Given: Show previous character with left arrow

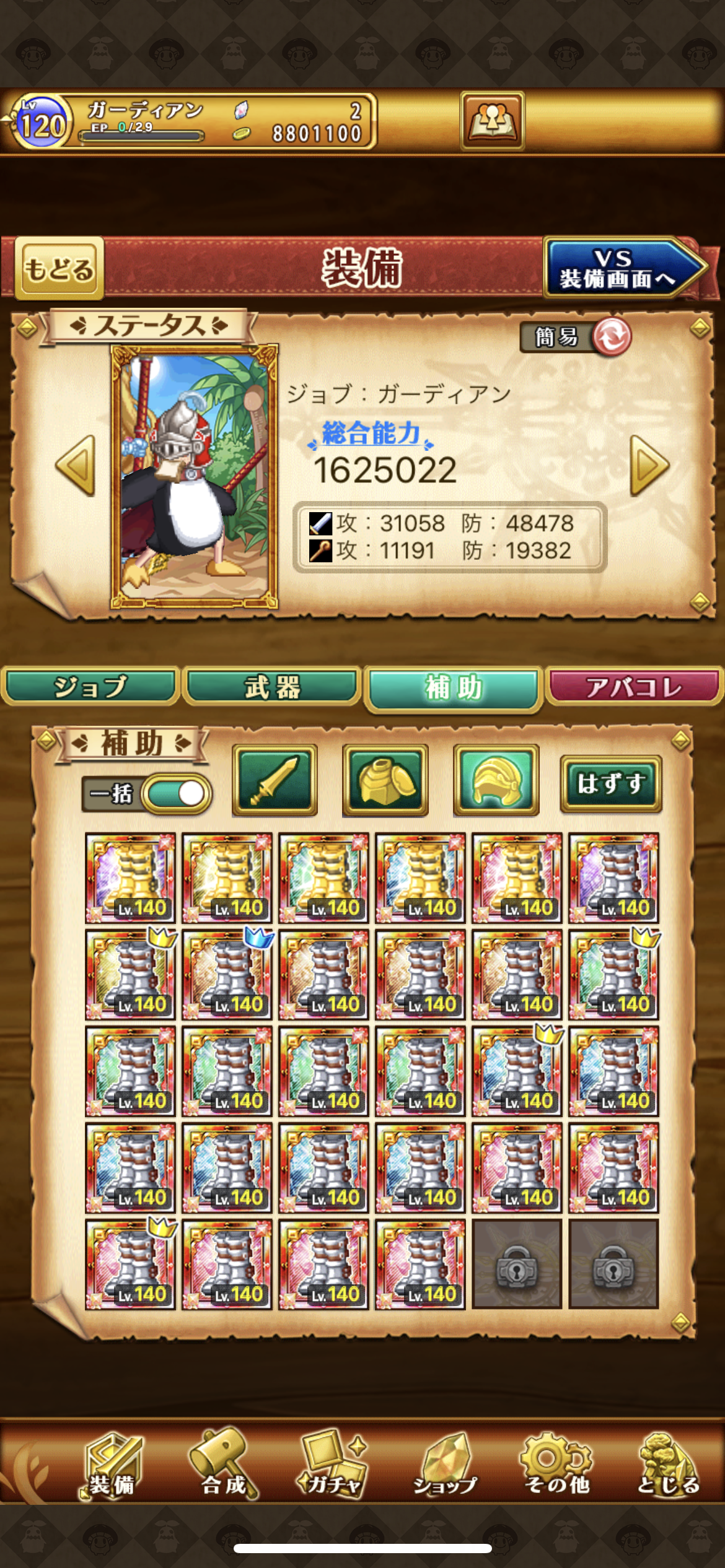Looking at the screenshot, I should coord(76,466).
